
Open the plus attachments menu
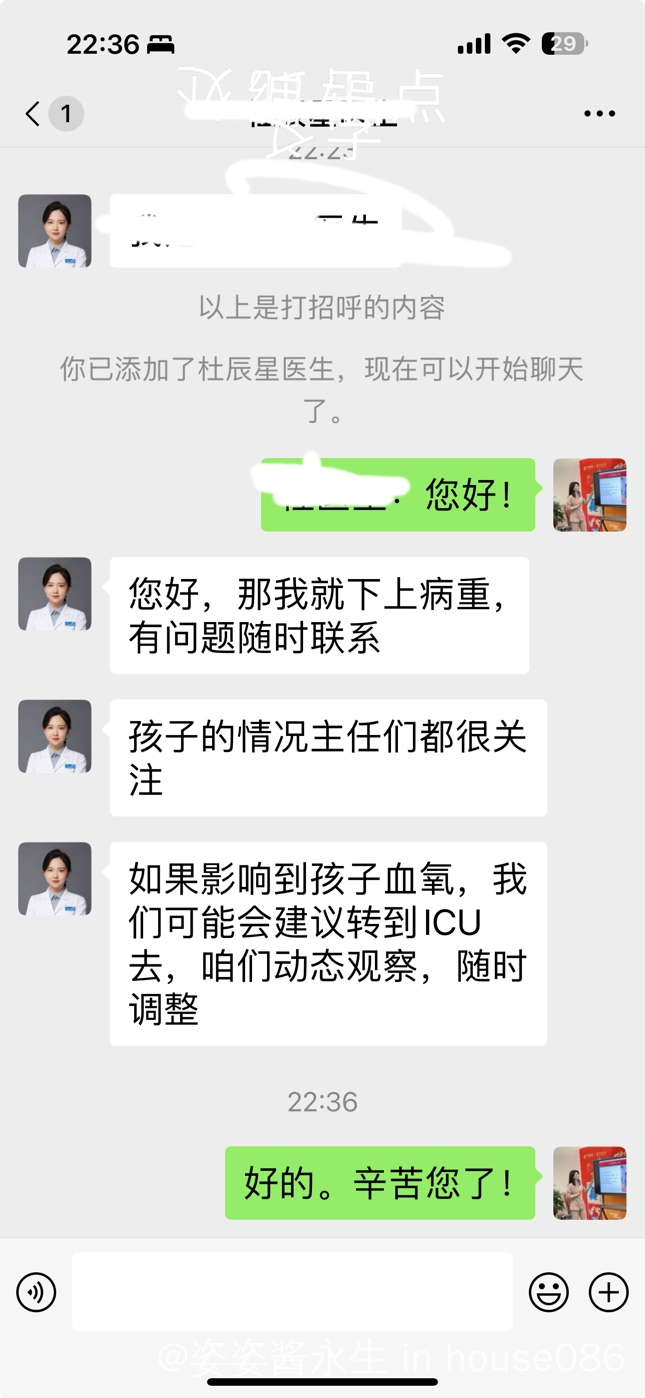point(608,1292)
